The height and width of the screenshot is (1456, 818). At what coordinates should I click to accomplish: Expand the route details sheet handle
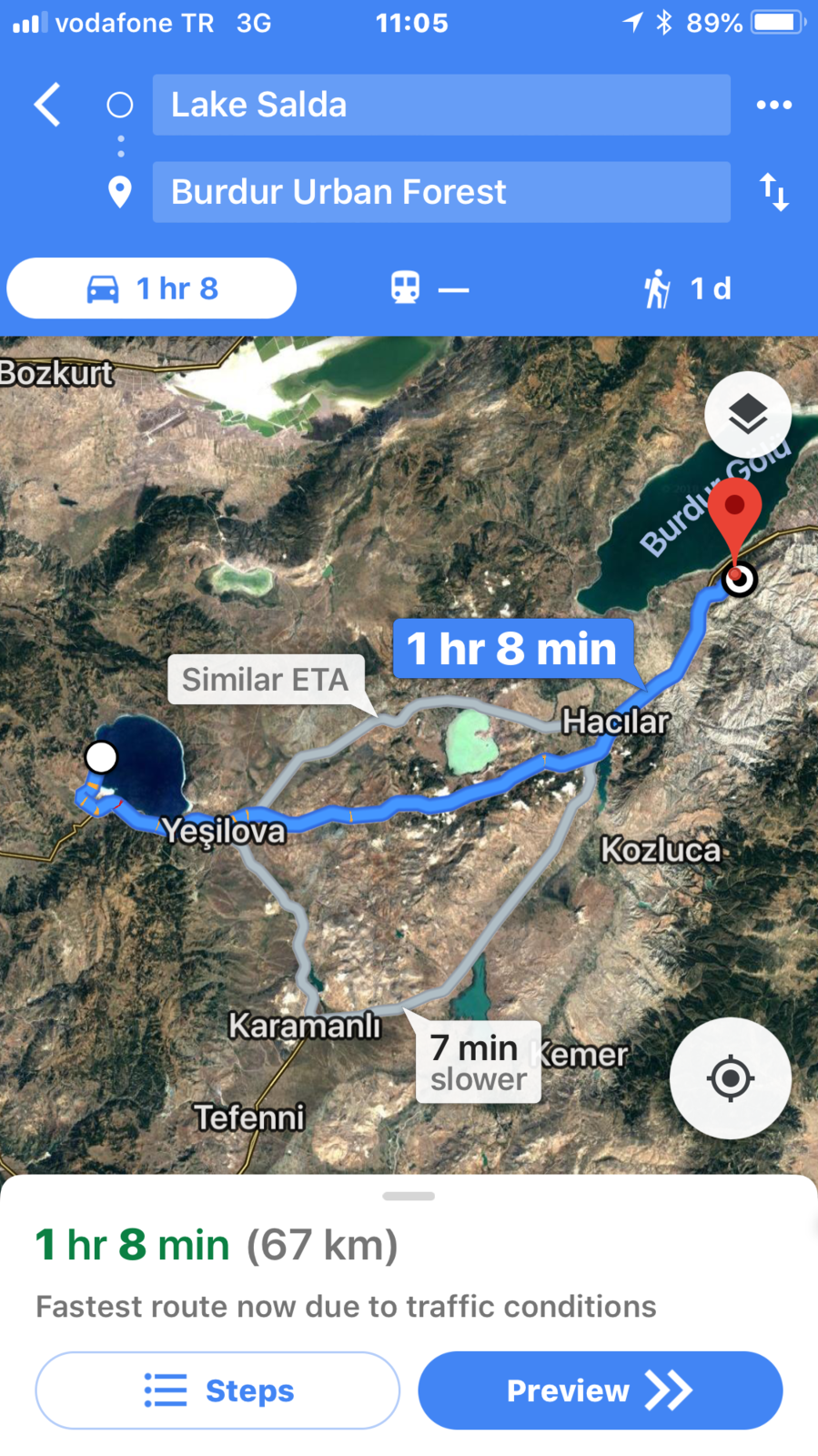coord(409,1196)
